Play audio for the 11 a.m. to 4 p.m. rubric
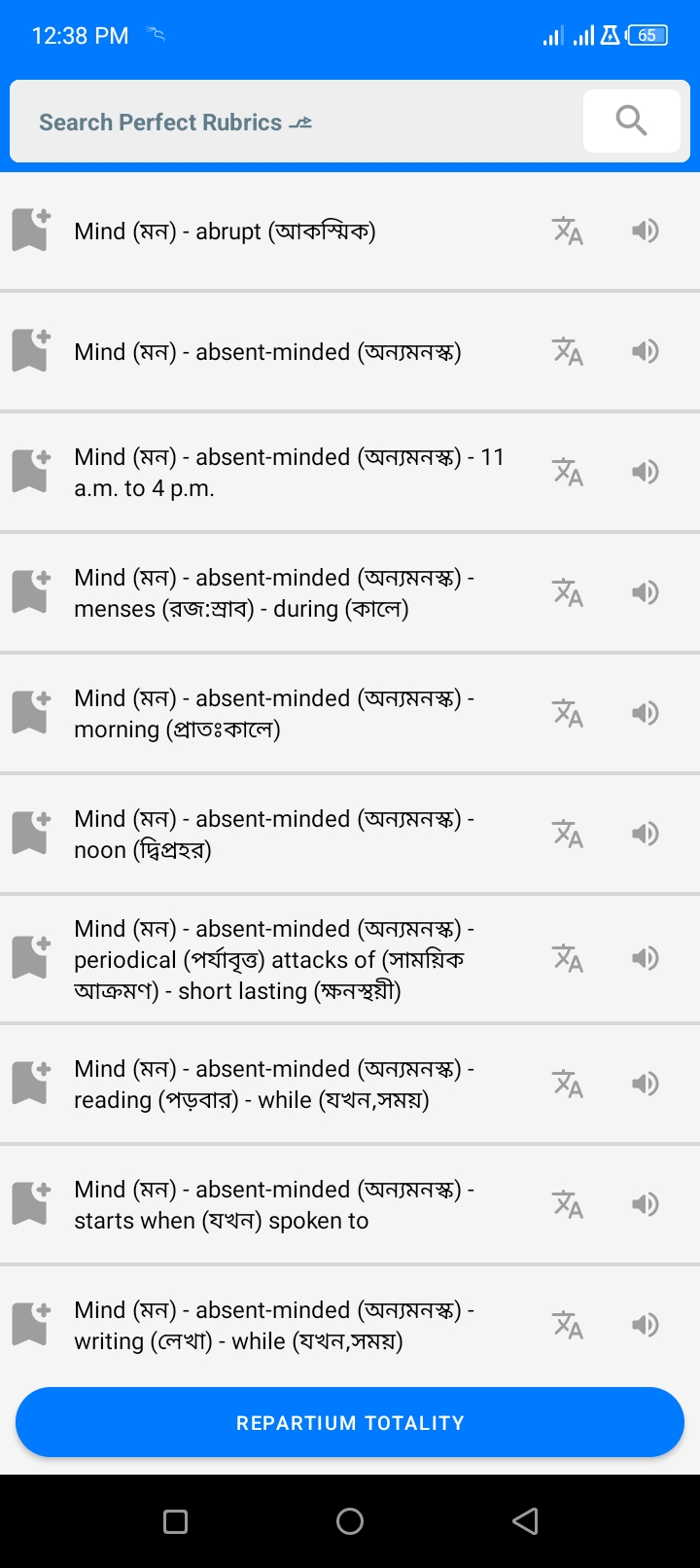This screenshot has height=1568, width=700. [645, 472]
